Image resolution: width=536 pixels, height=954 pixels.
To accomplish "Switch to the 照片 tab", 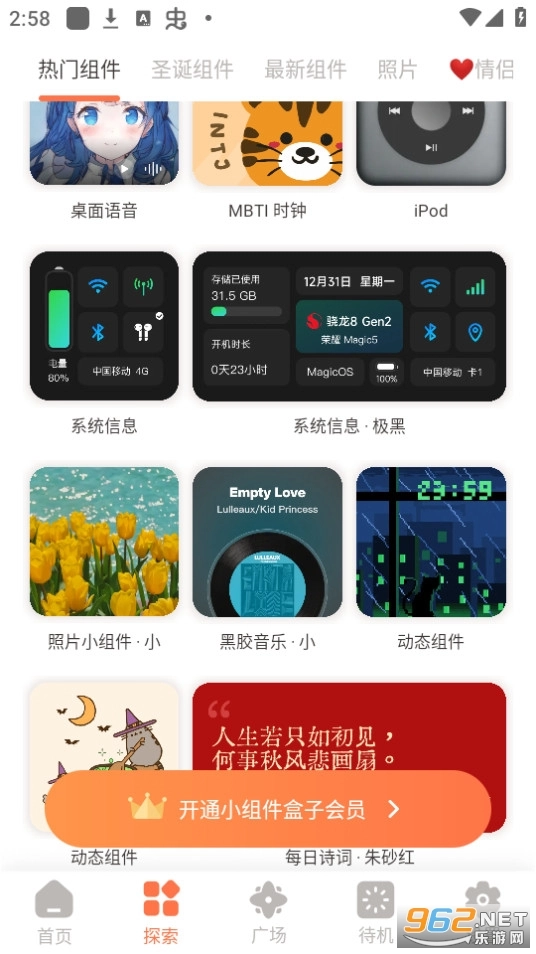I will click(x=397, y=69).
